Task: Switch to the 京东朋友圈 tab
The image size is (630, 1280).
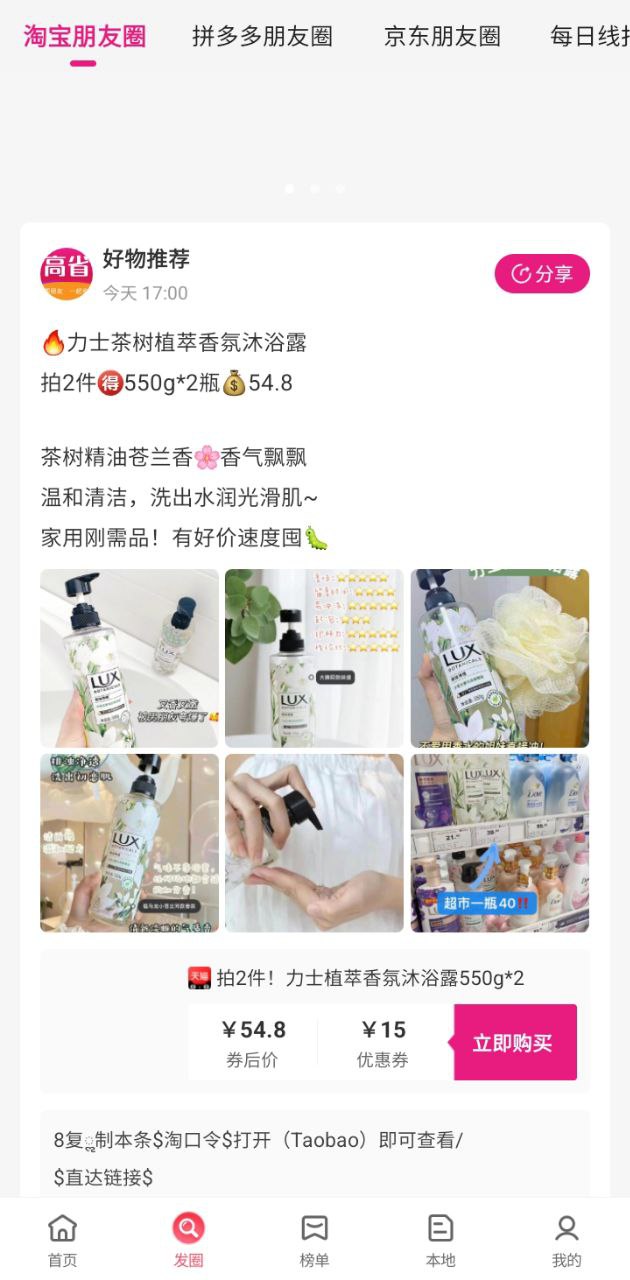Action: (442, 37)
